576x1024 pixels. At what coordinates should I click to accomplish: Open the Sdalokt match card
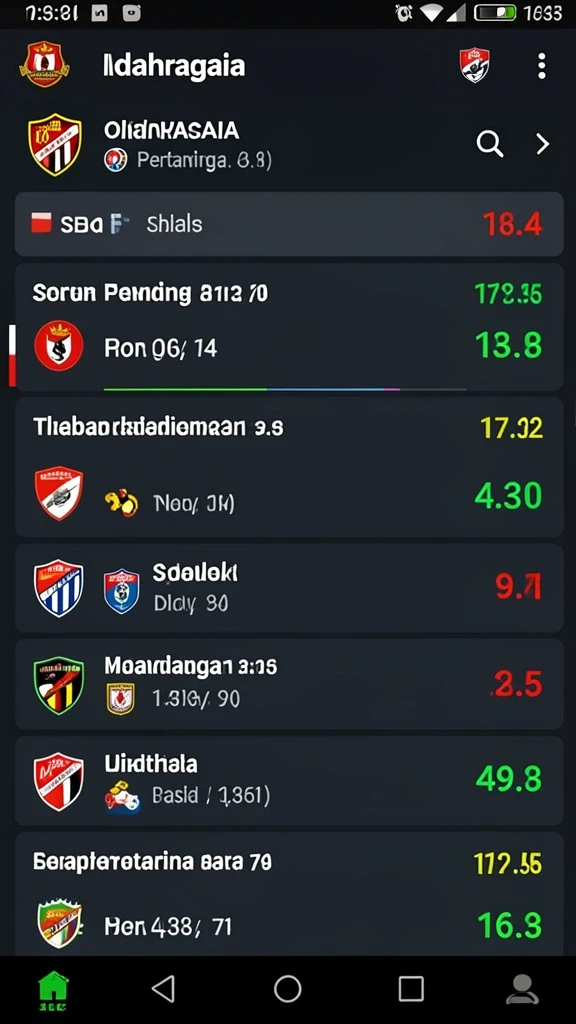289,588
